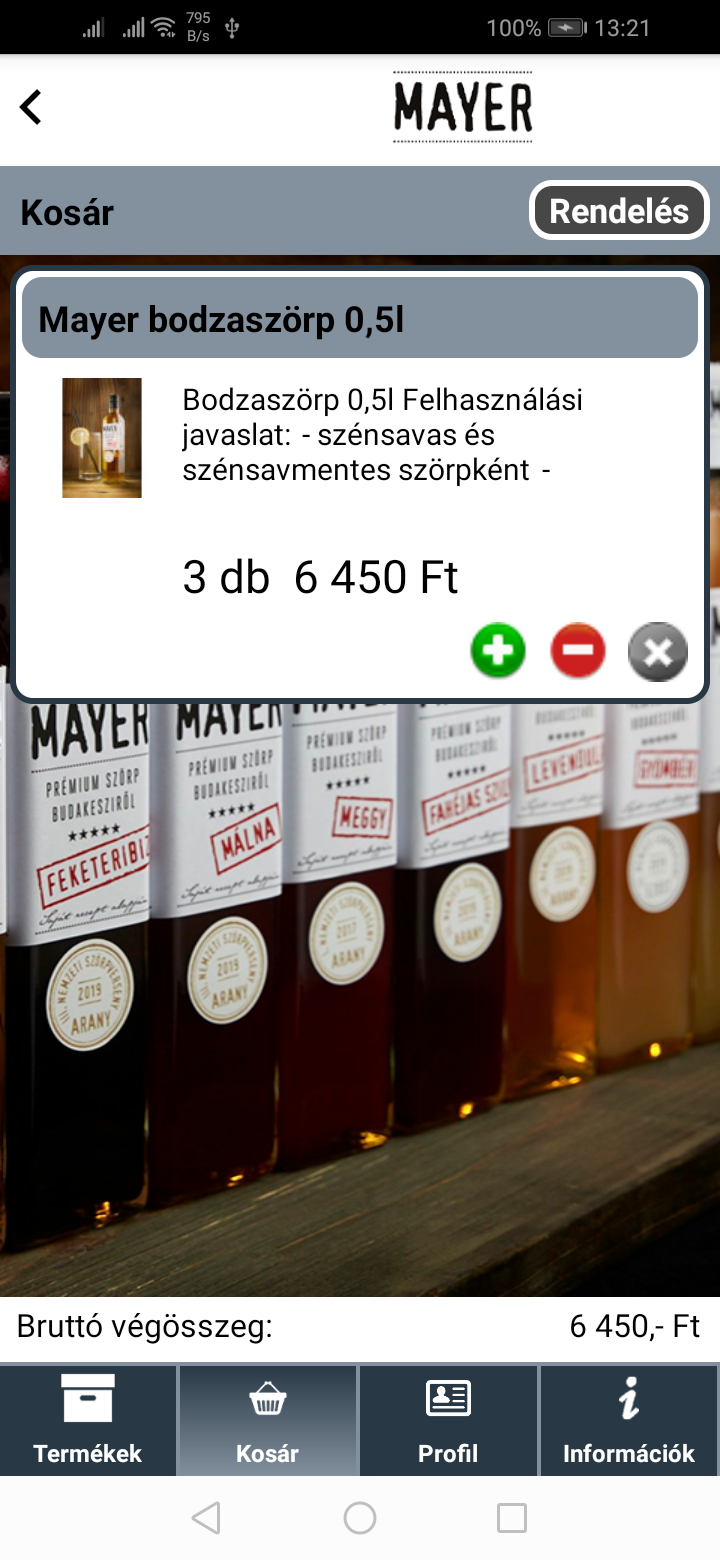The width and height of the screenshot is (720, 1560).
Task: Select the Kosár tab
Action: (268, 1420)
